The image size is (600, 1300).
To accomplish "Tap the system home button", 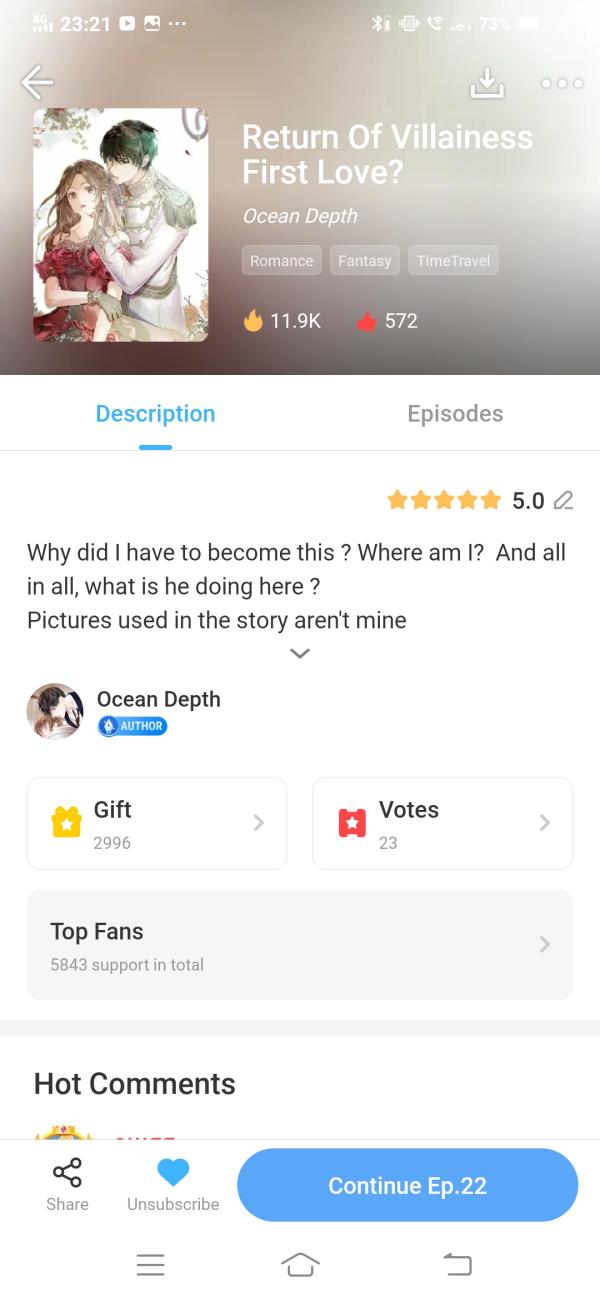I will click(x=300, y=1265).
